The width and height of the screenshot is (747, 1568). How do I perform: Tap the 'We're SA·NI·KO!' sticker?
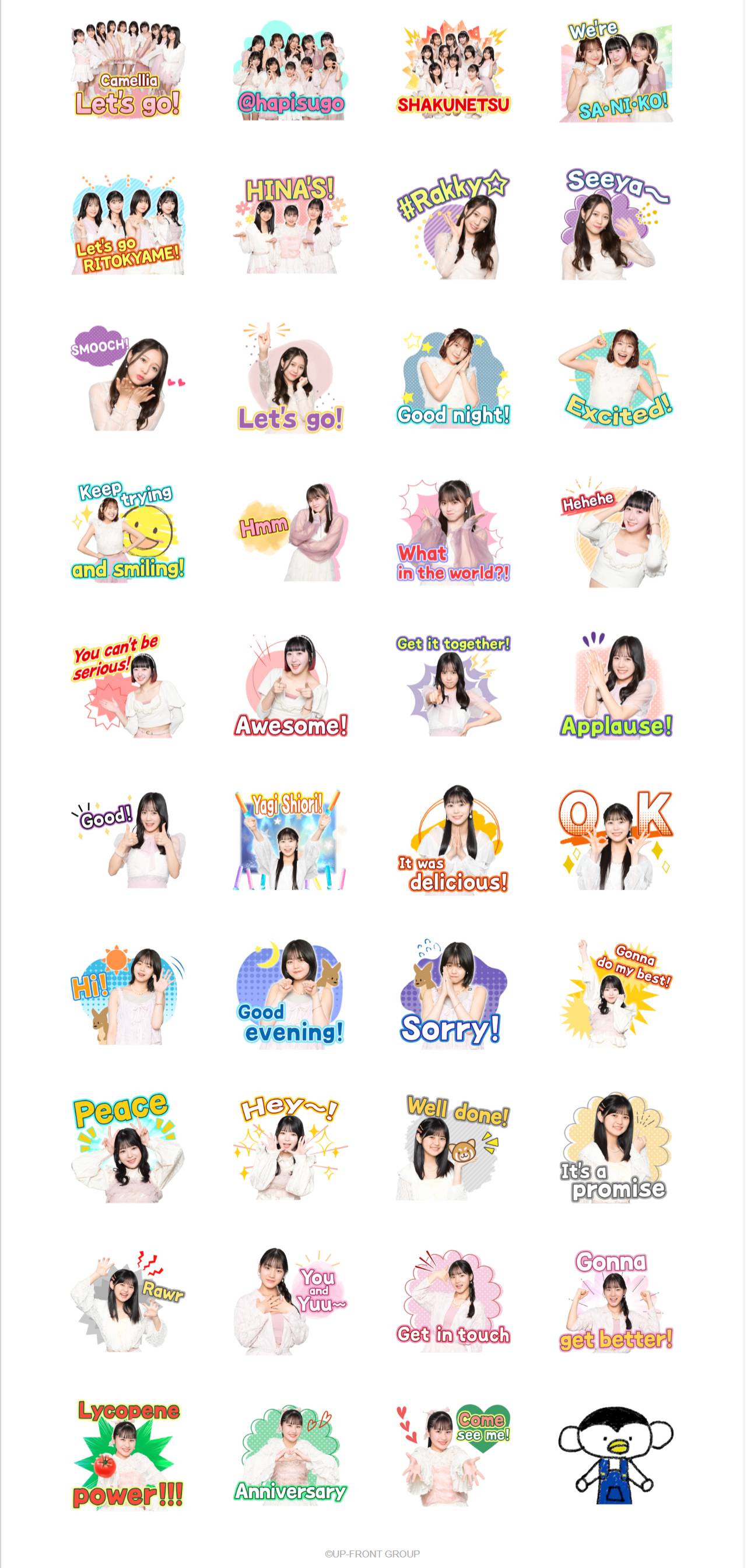[615, 71]
